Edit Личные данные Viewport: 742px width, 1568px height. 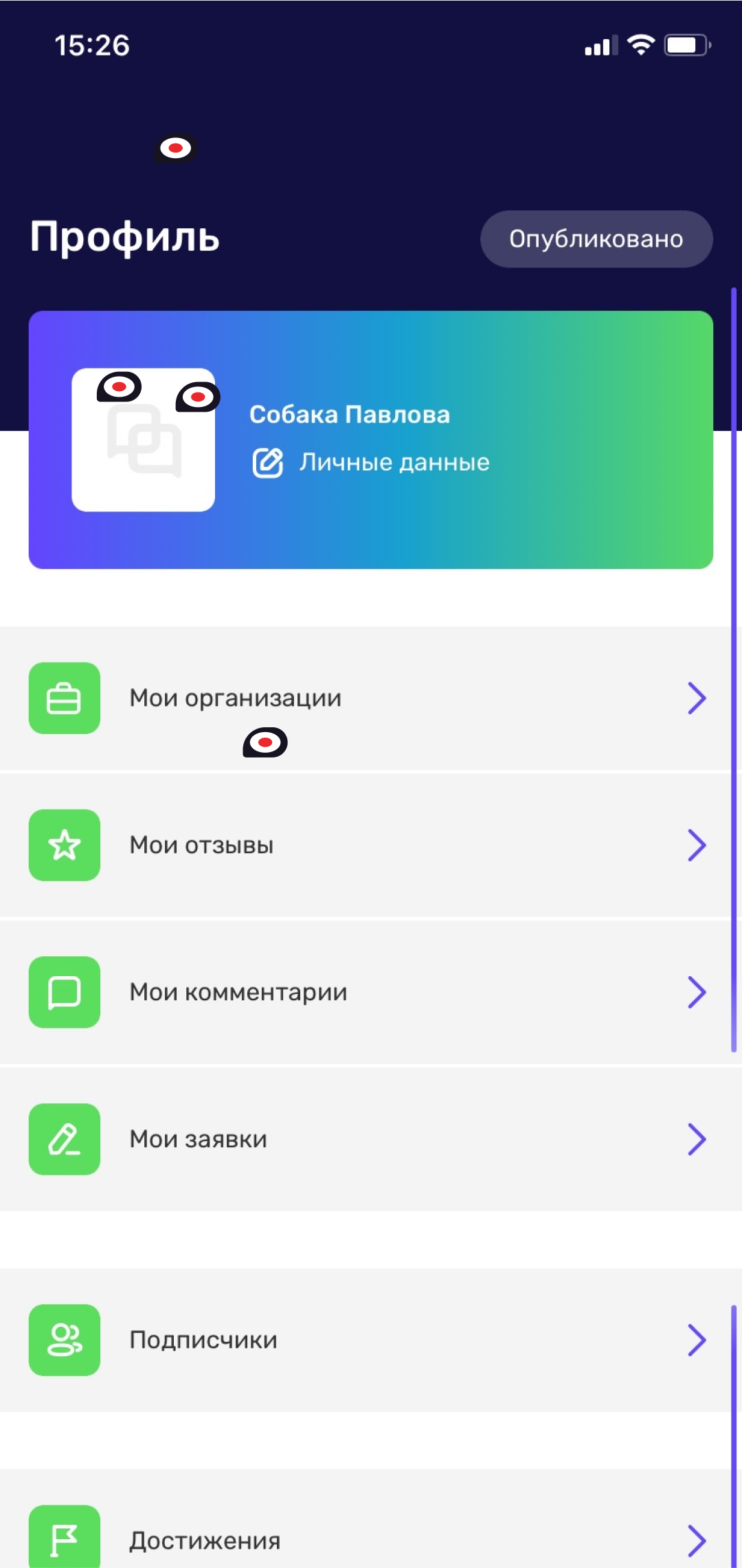(x=371, y=463)
